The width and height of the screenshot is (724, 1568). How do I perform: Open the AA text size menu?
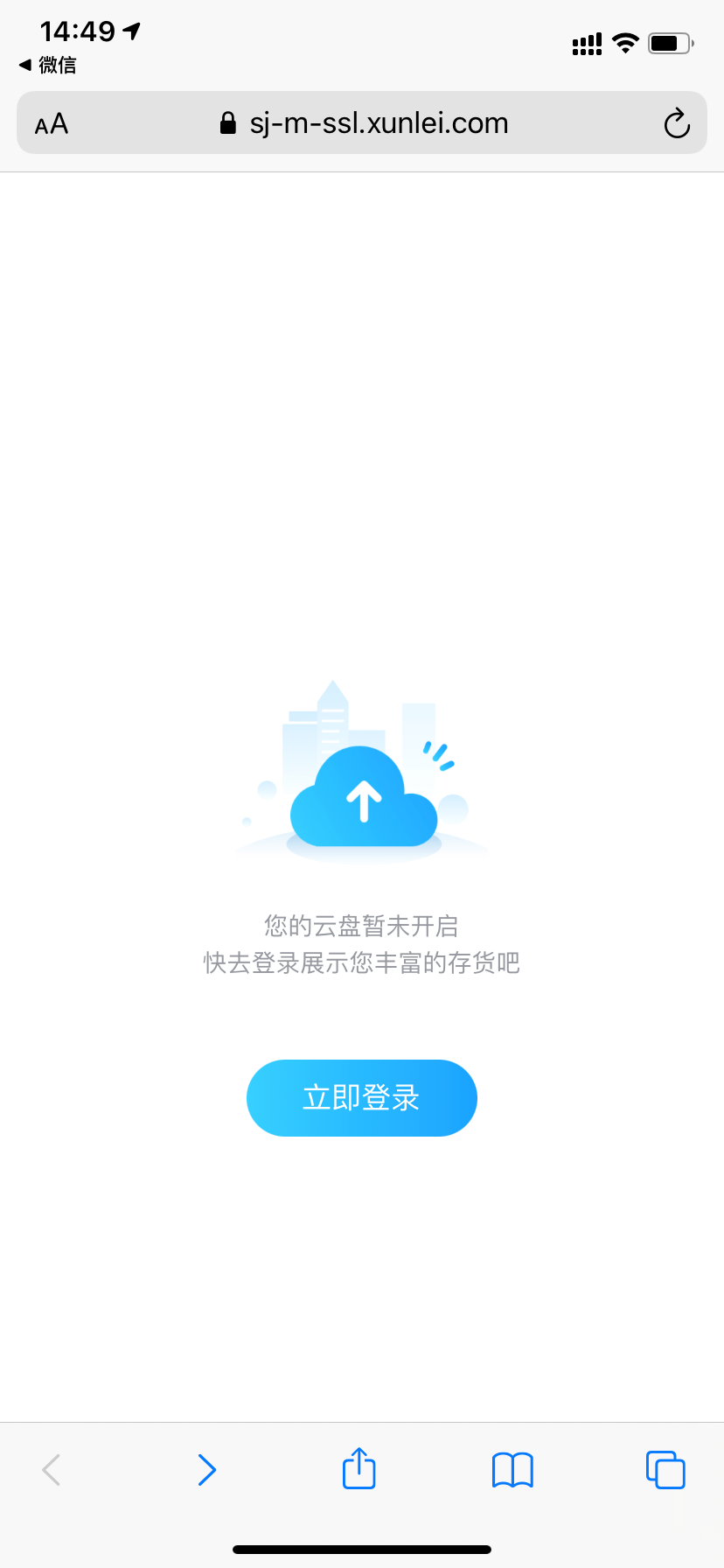coord(50,123)
